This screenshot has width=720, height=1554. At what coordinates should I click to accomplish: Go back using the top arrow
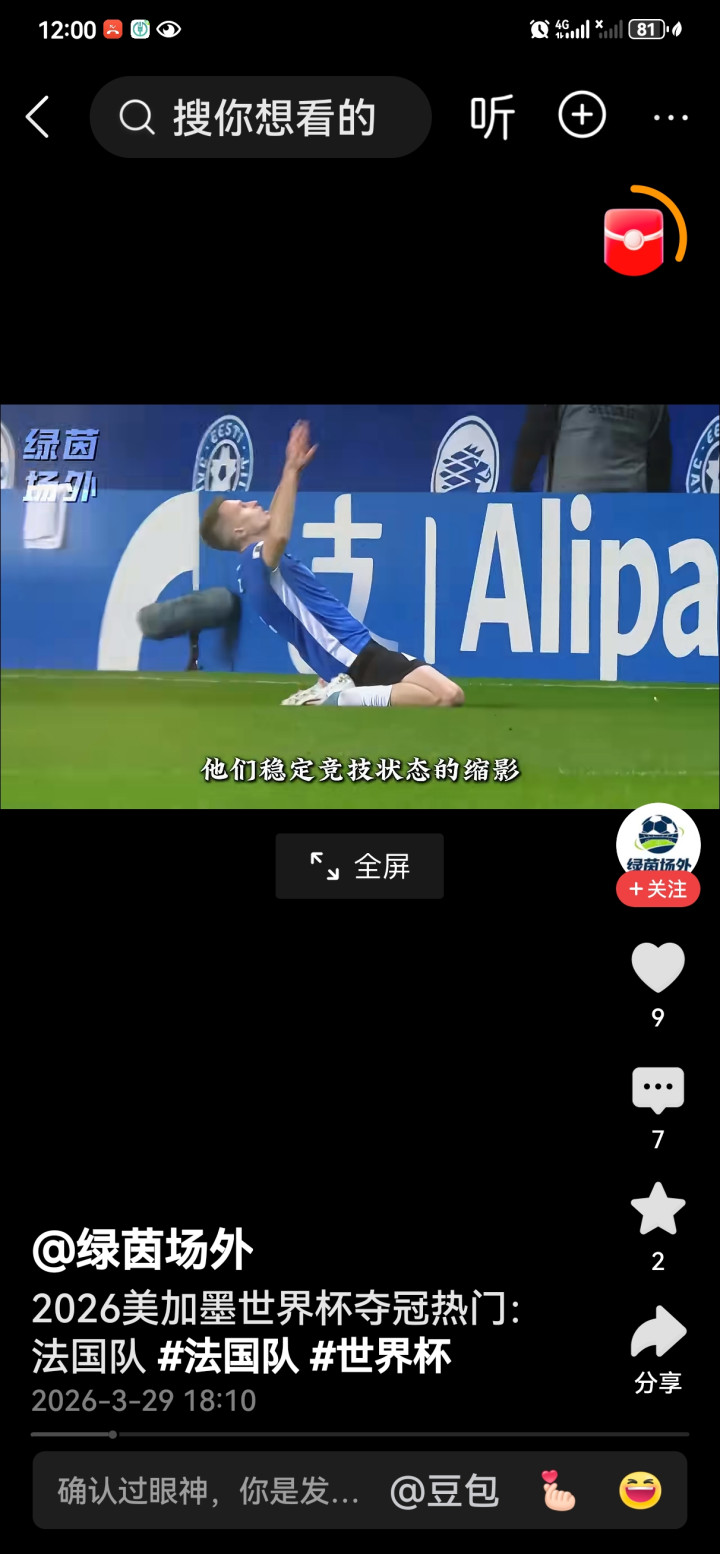click(38, 118)
